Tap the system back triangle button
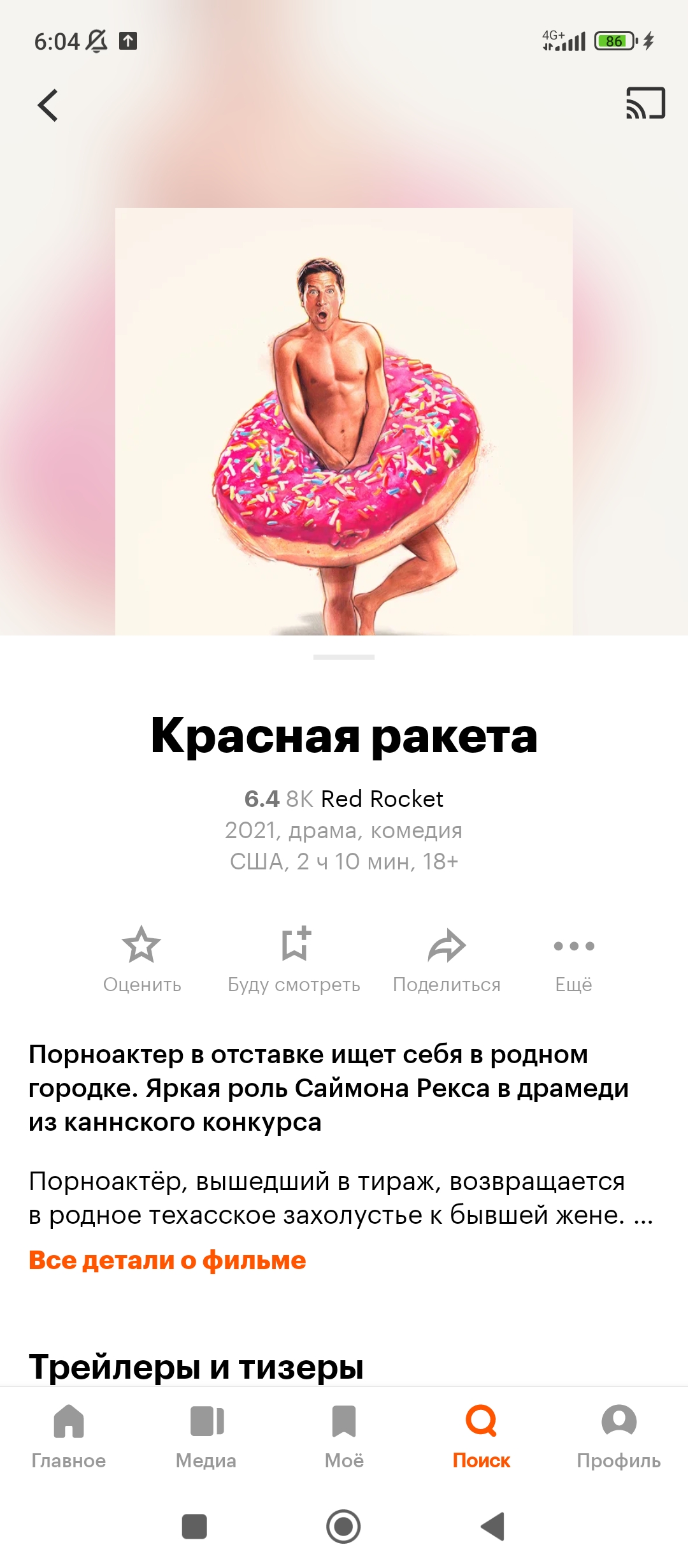 [x=492, y=1527]
